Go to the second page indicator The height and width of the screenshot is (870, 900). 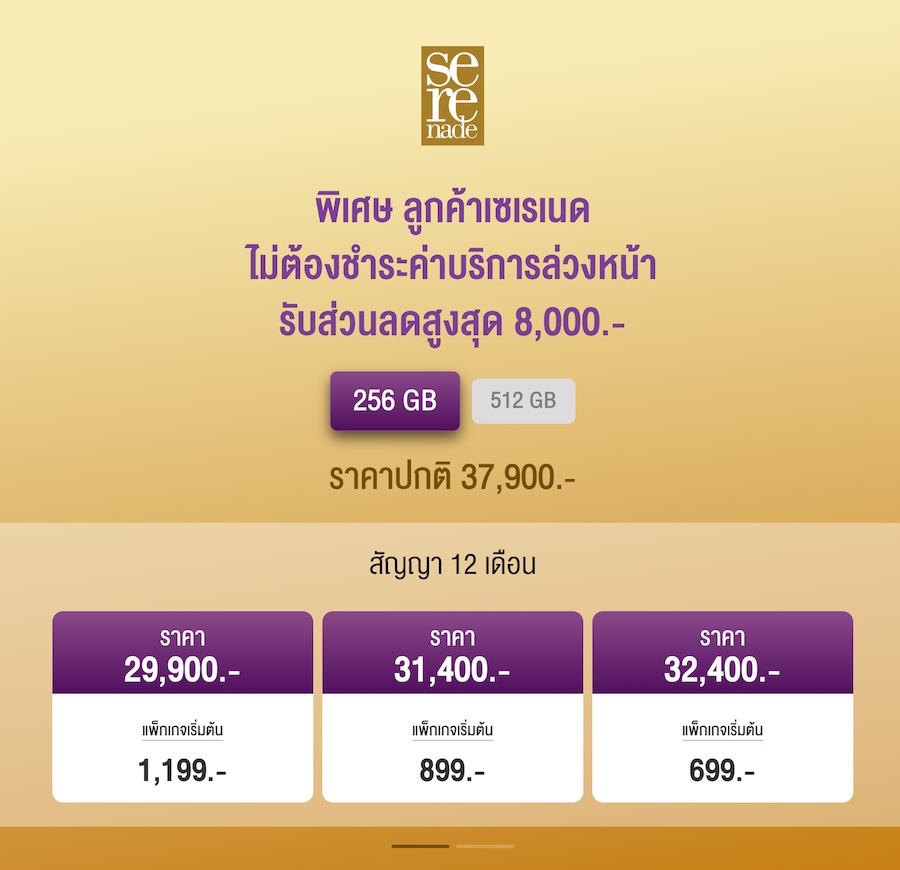(485, 846)
